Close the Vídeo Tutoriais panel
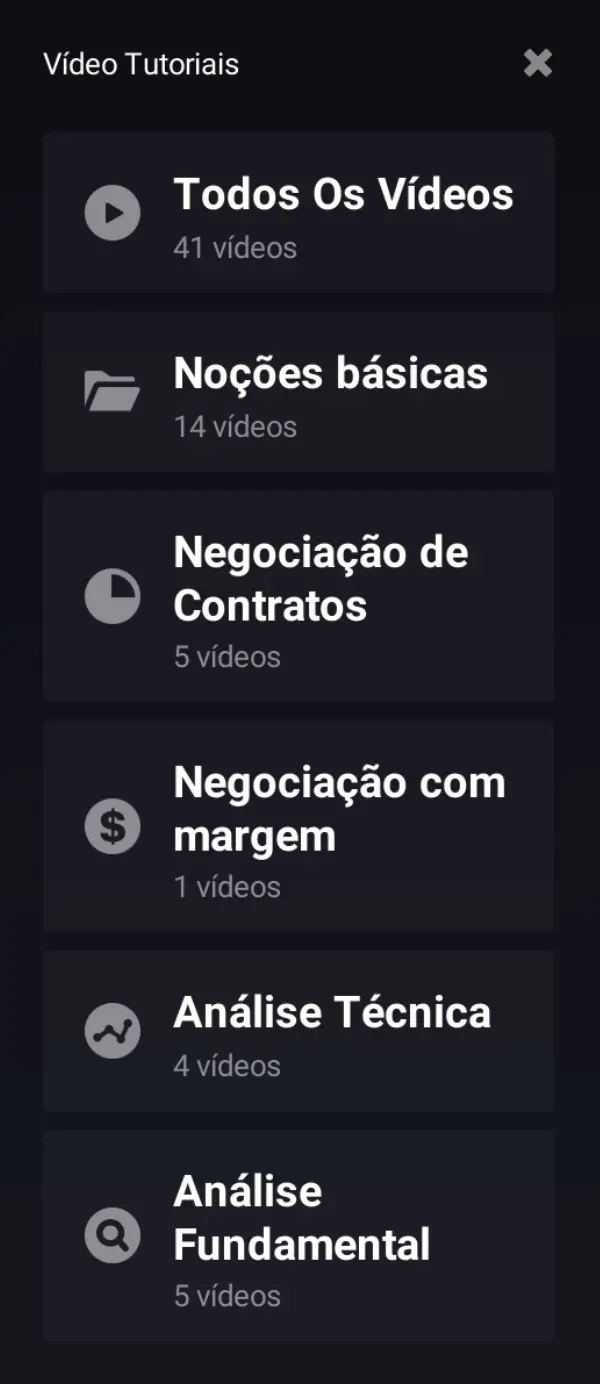 pos(538,63)
